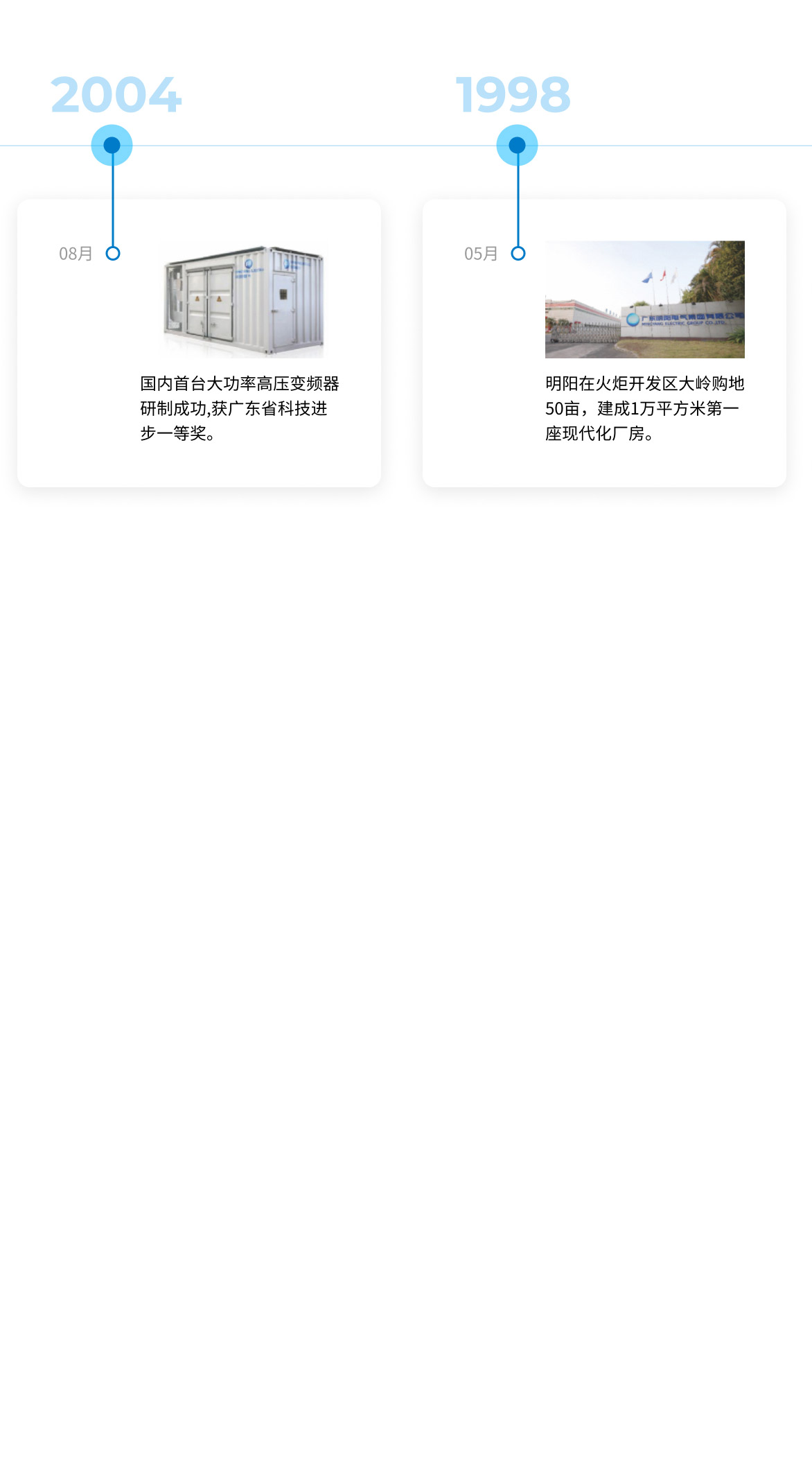Select the 2004 timeline marker

[112, 146]
